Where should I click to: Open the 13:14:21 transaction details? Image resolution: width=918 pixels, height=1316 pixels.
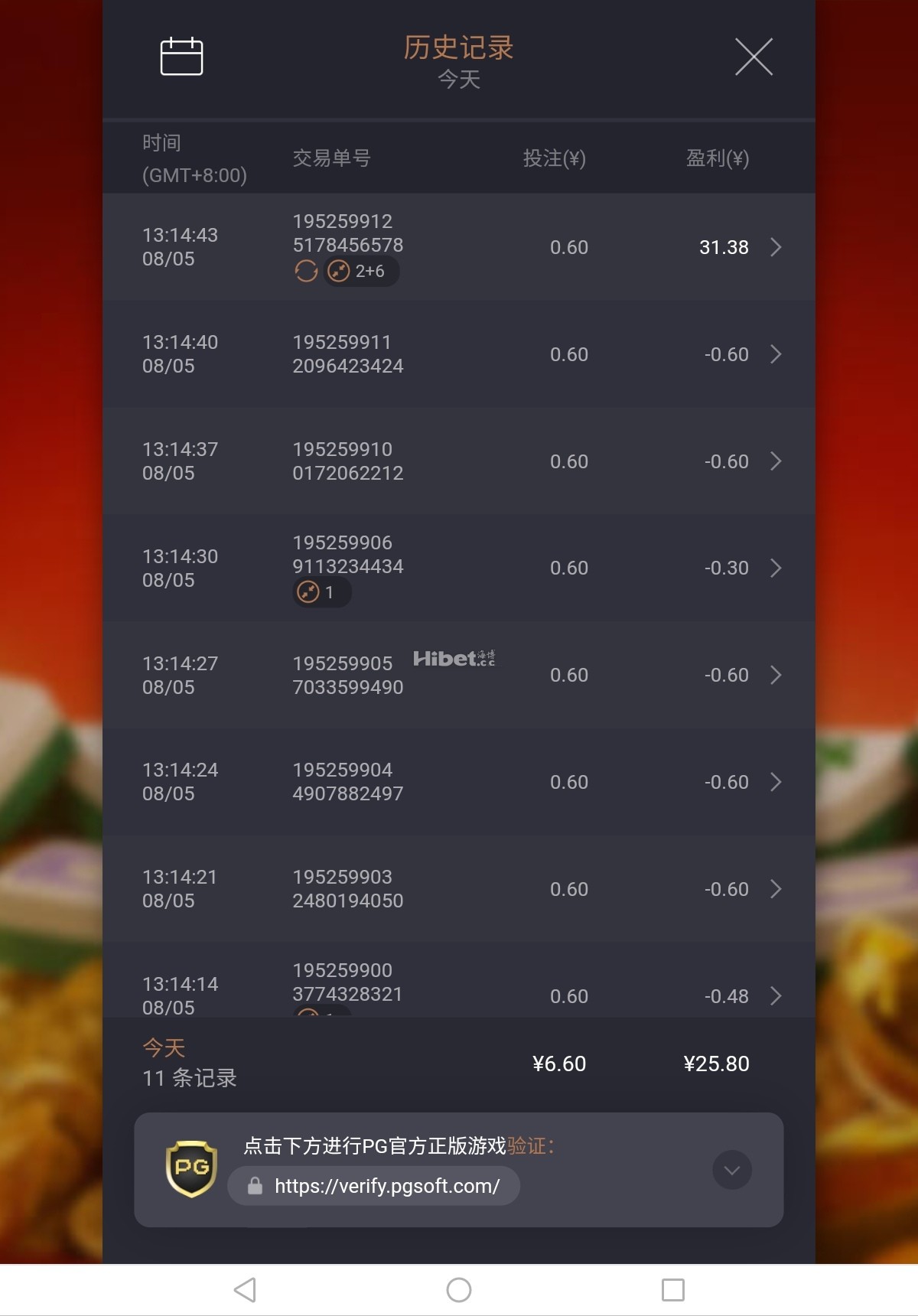[x=775, y=889]
